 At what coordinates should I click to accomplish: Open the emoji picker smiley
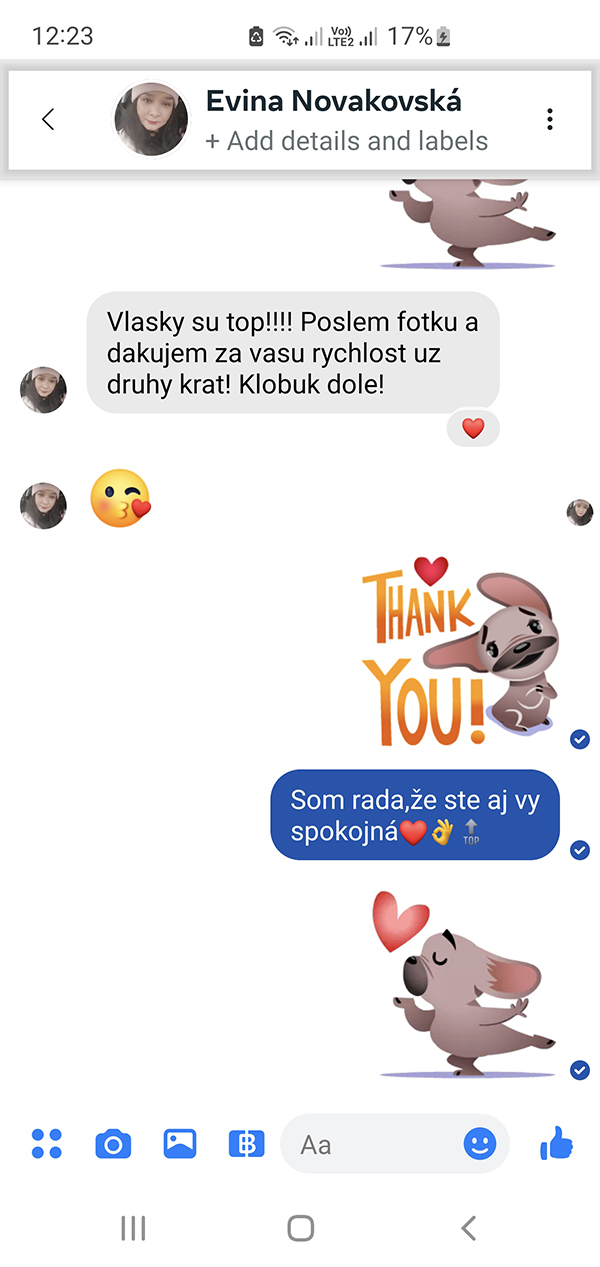coord(480,1144)
